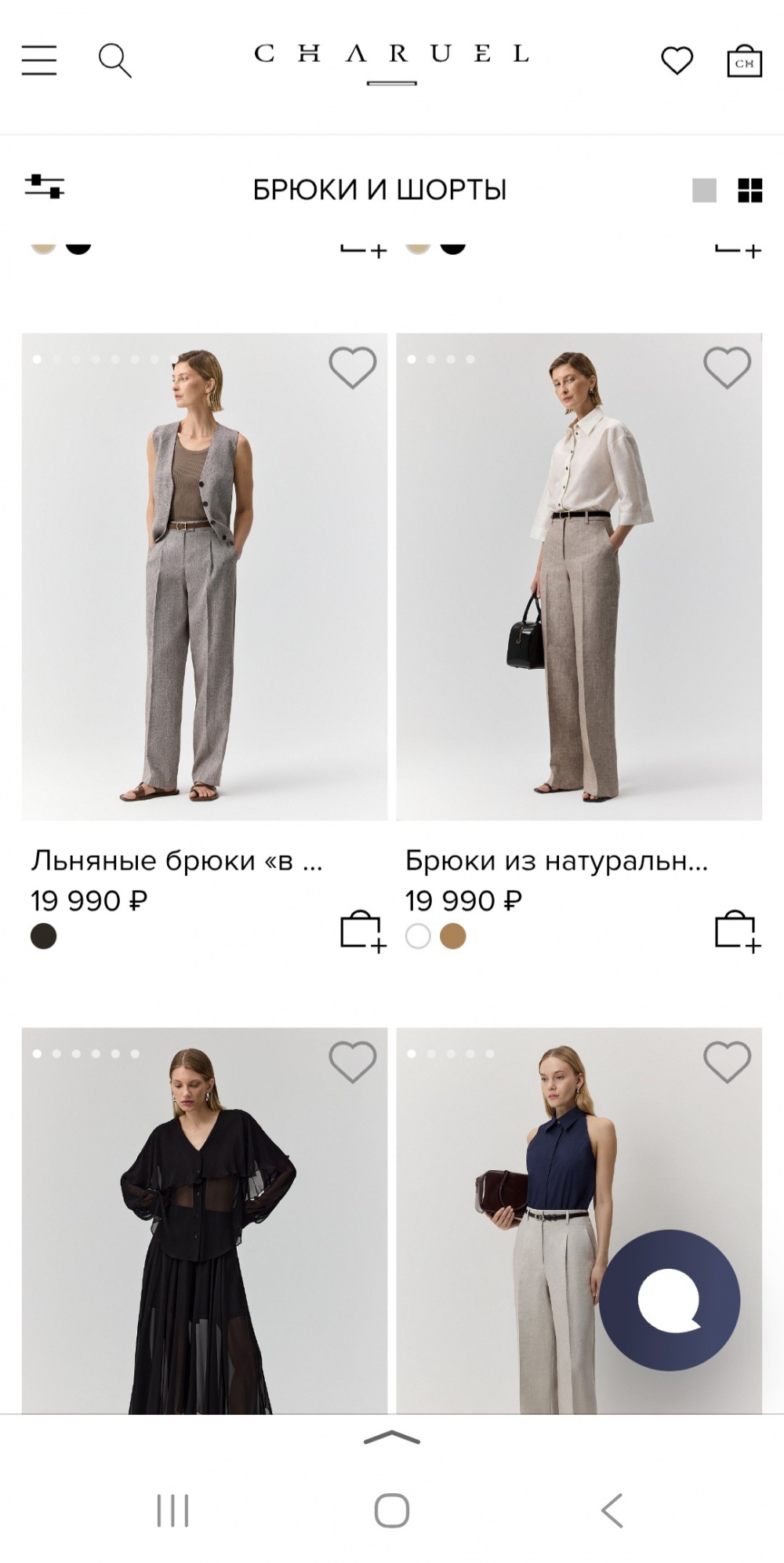The image size is (784, 1563).
Task: Add Брюки из натуральн… to favorites
Action: tap(727, 367)
